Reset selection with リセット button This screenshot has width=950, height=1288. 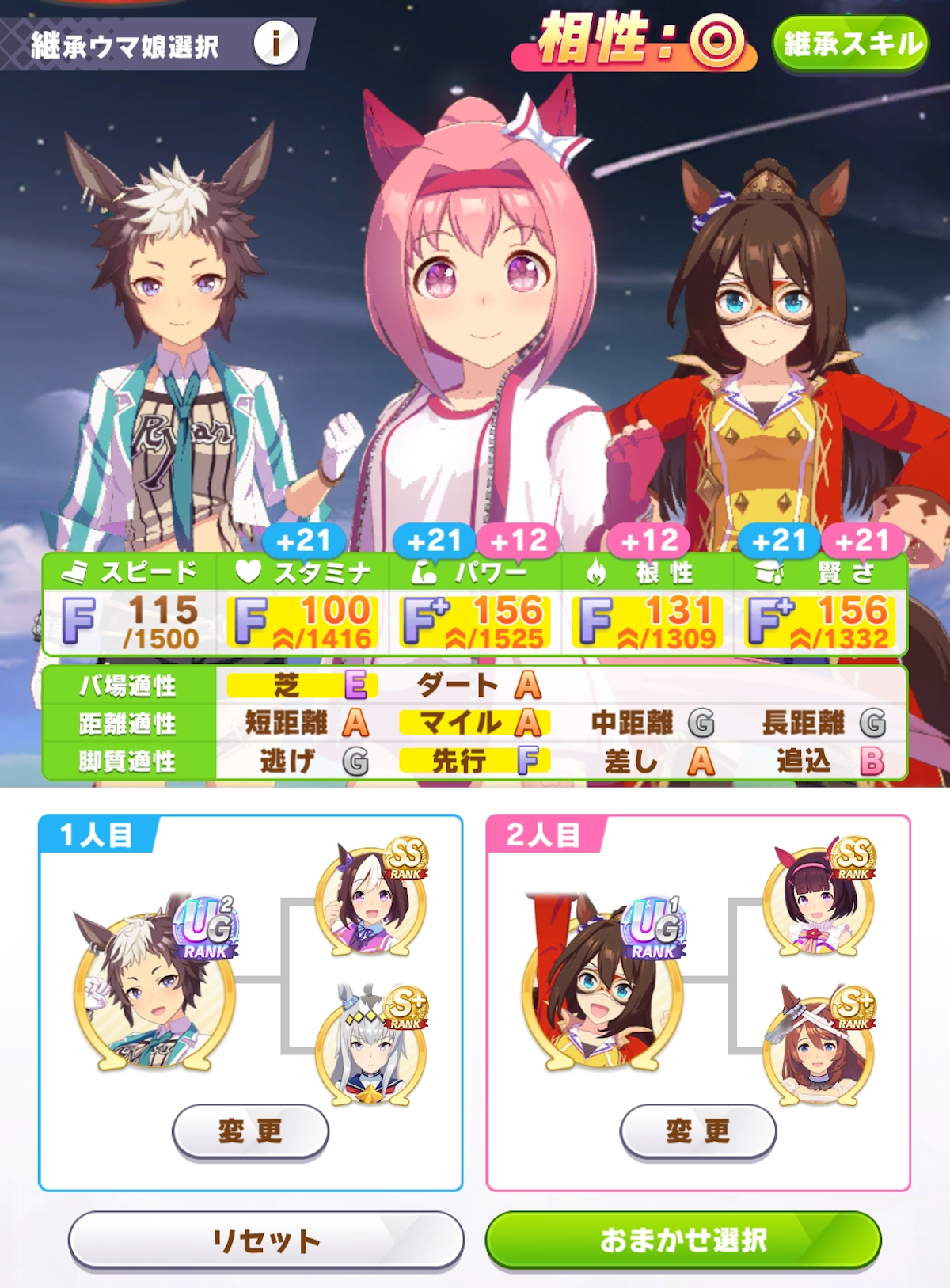[x=266, y=1240]
